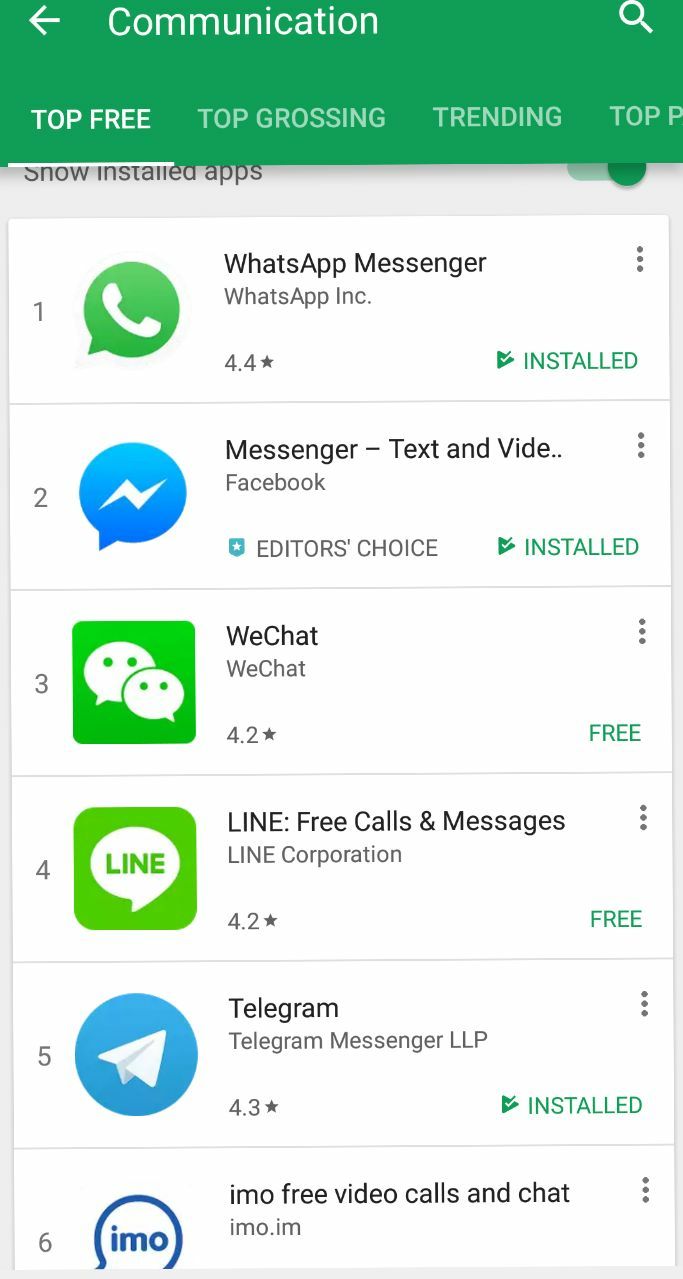Open LINE: Free Calls & Messages listing

point(396,822)
